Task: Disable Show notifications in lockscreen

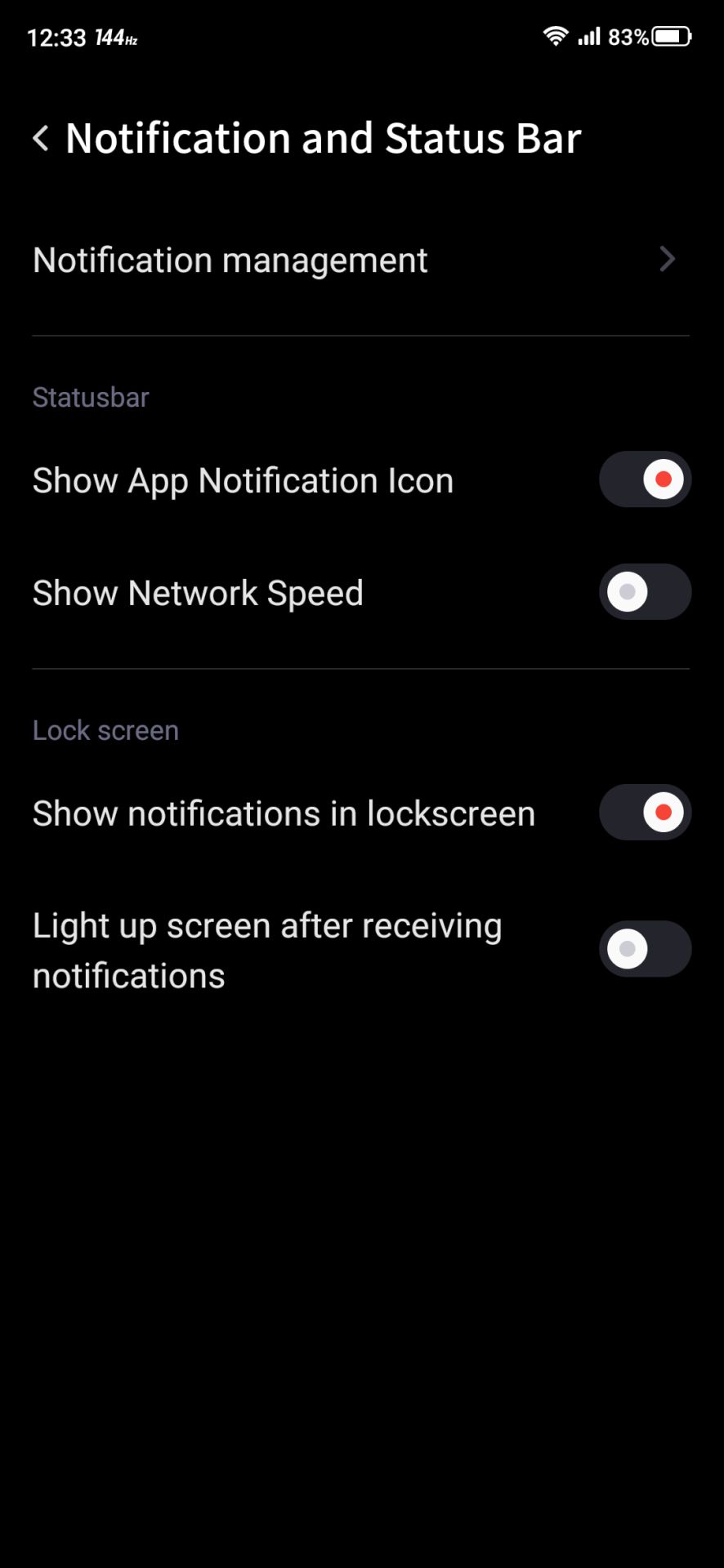Action: click(645, 813)
